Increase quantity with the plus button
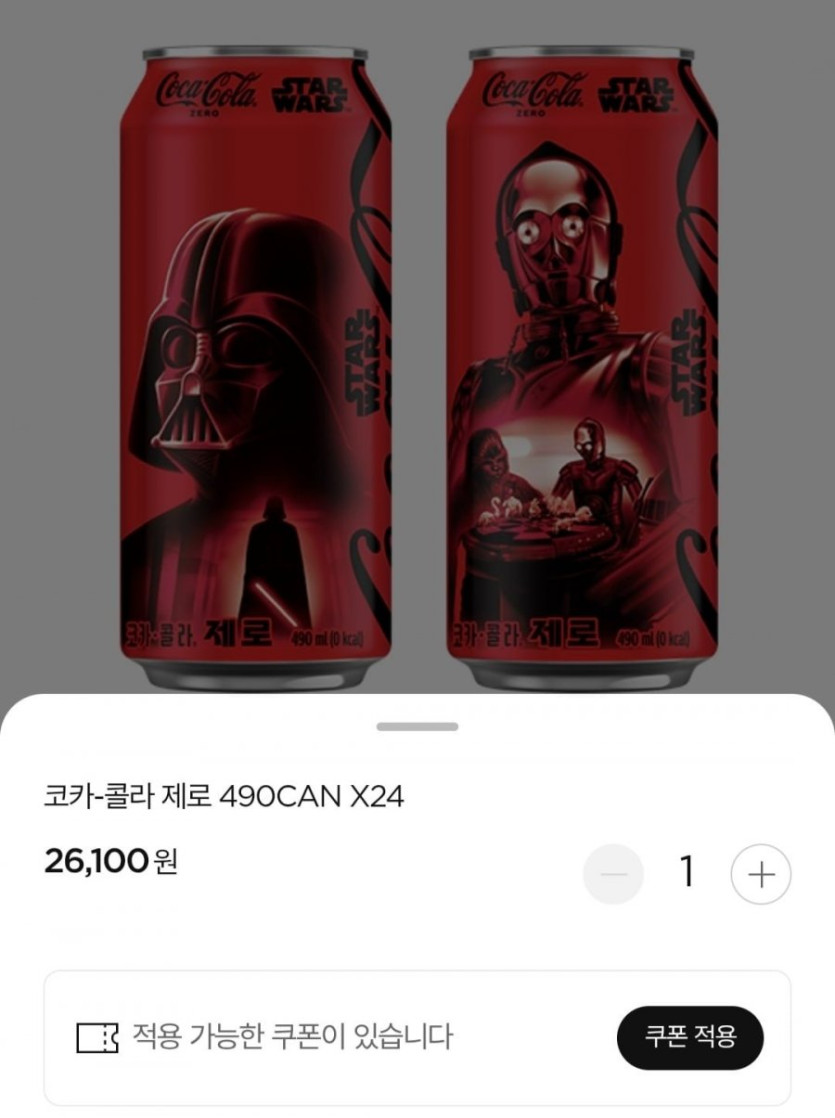The width and height of the screenshot is (835, 1118). pyautogui.click(x=761, y=874)
